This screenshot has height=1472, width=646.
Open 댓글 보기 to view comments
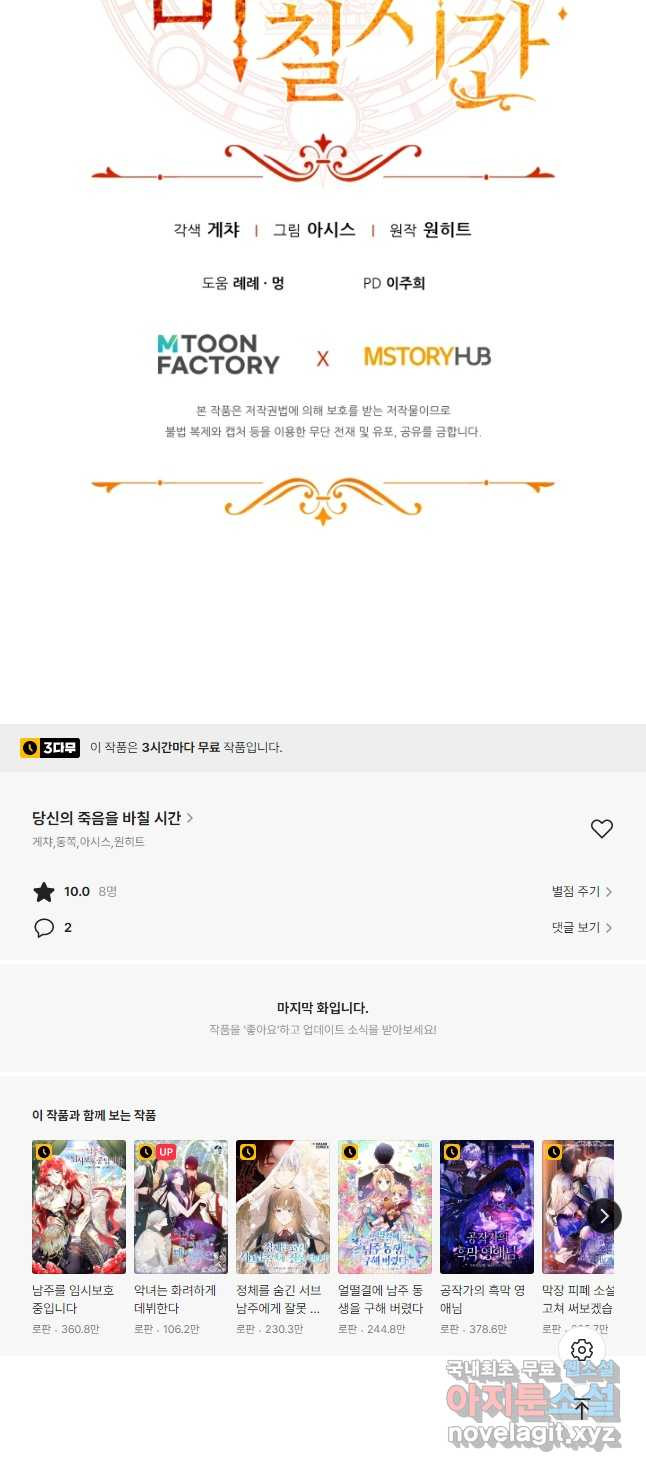pyautogui.click(x=581, y=928)
